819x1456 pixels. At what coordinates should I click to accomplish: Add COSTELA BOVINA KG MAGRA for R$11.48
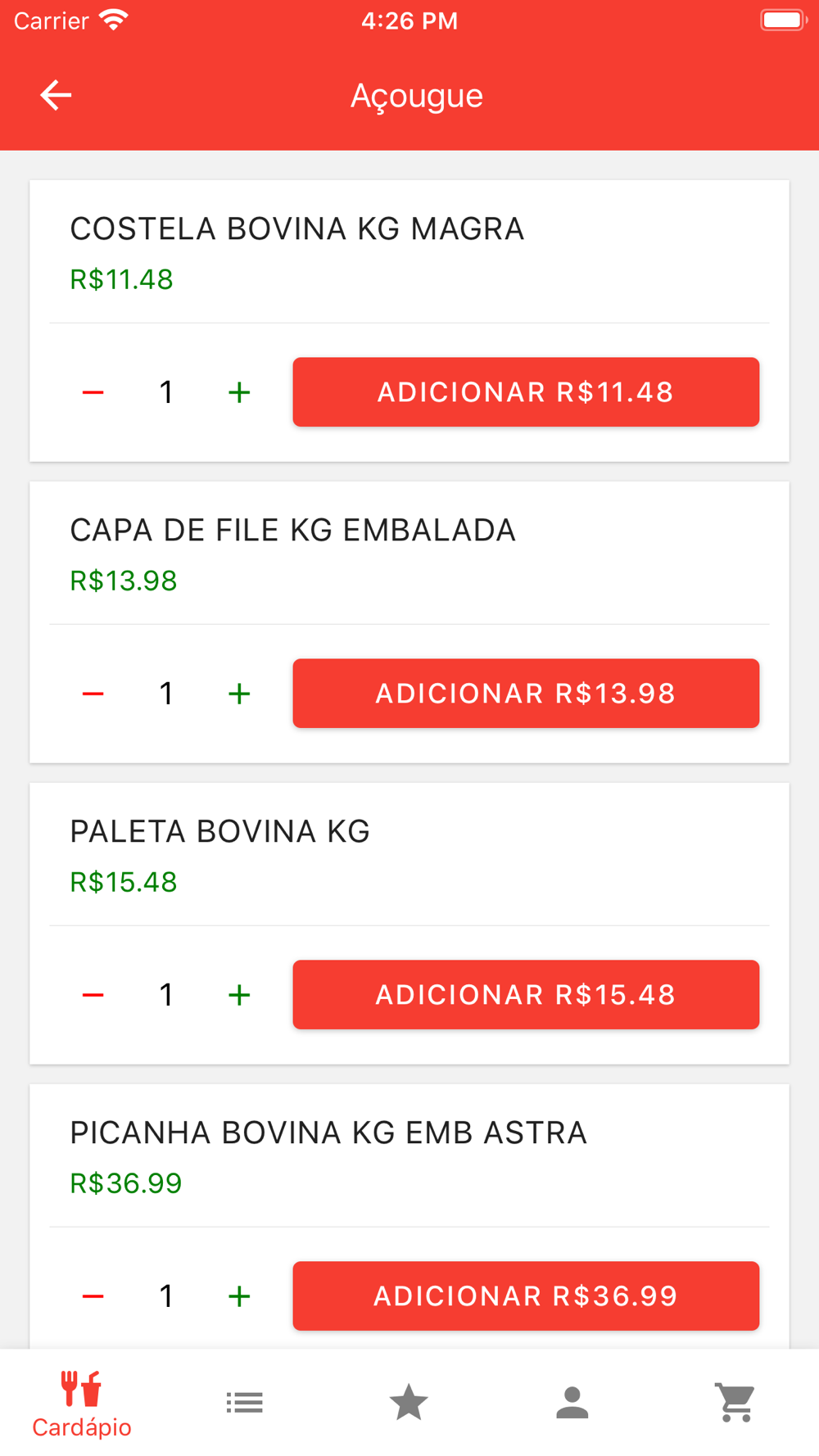(x=526, y=392)
